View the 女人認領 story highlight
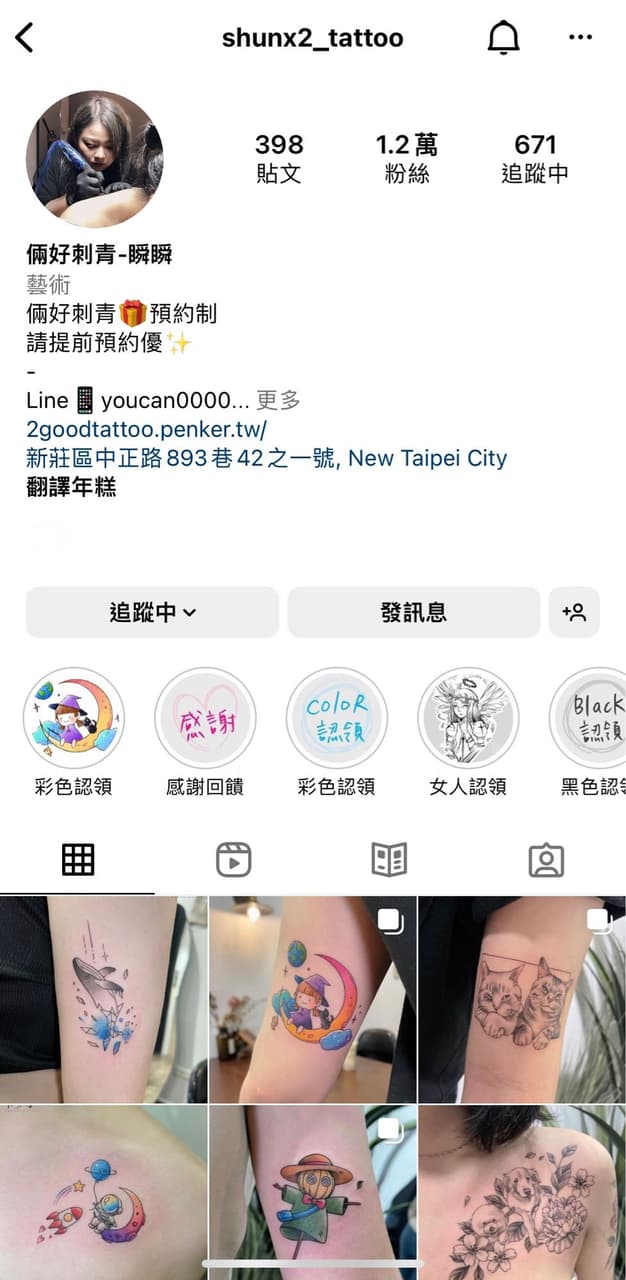626x1280 pixels. (x=468, y=732)
